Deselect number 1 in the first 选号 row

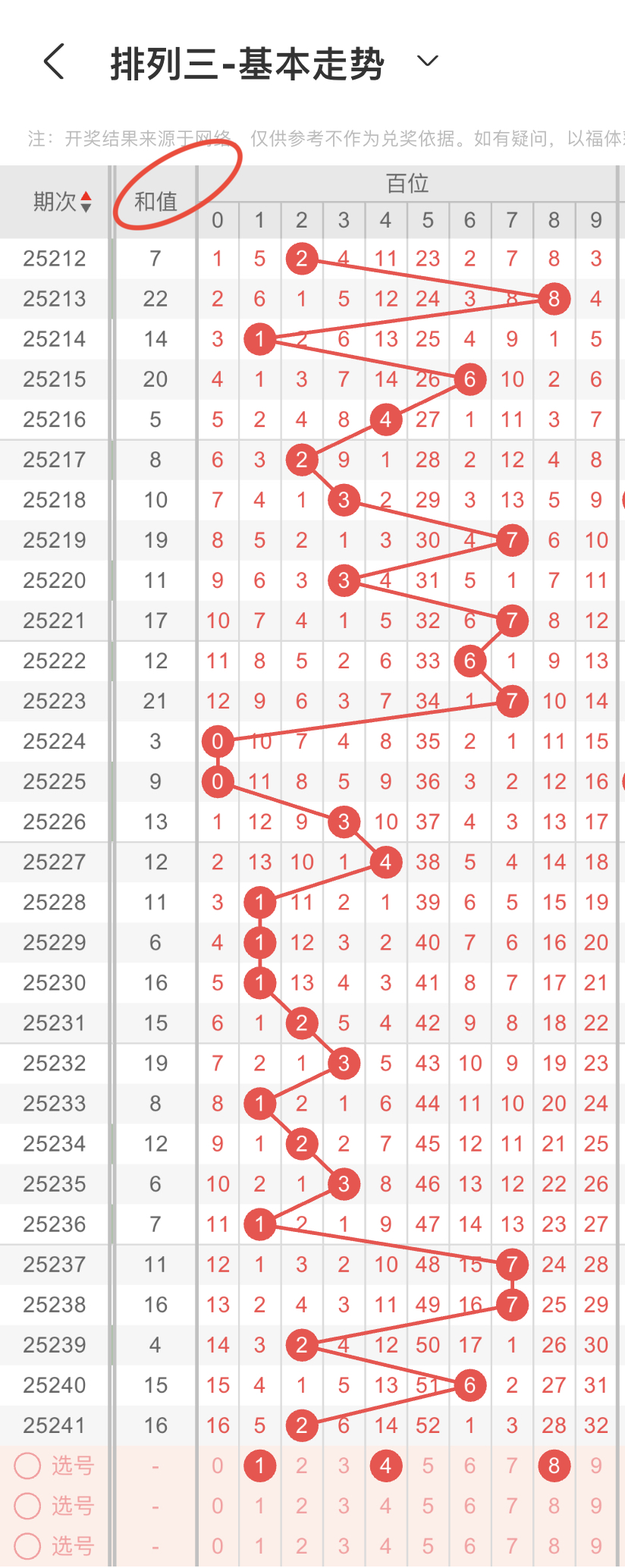(x=259, y=1466)
